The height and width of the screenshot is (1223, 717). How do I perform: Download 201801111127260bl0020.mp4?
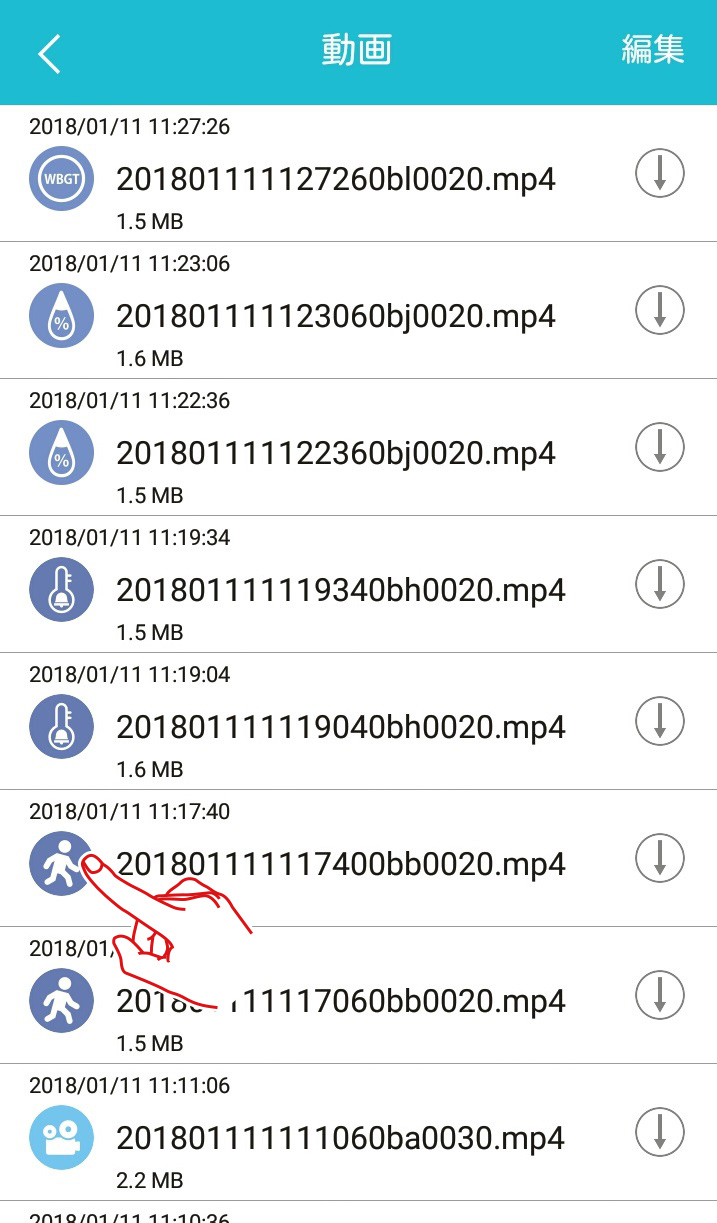coord(660,174)
